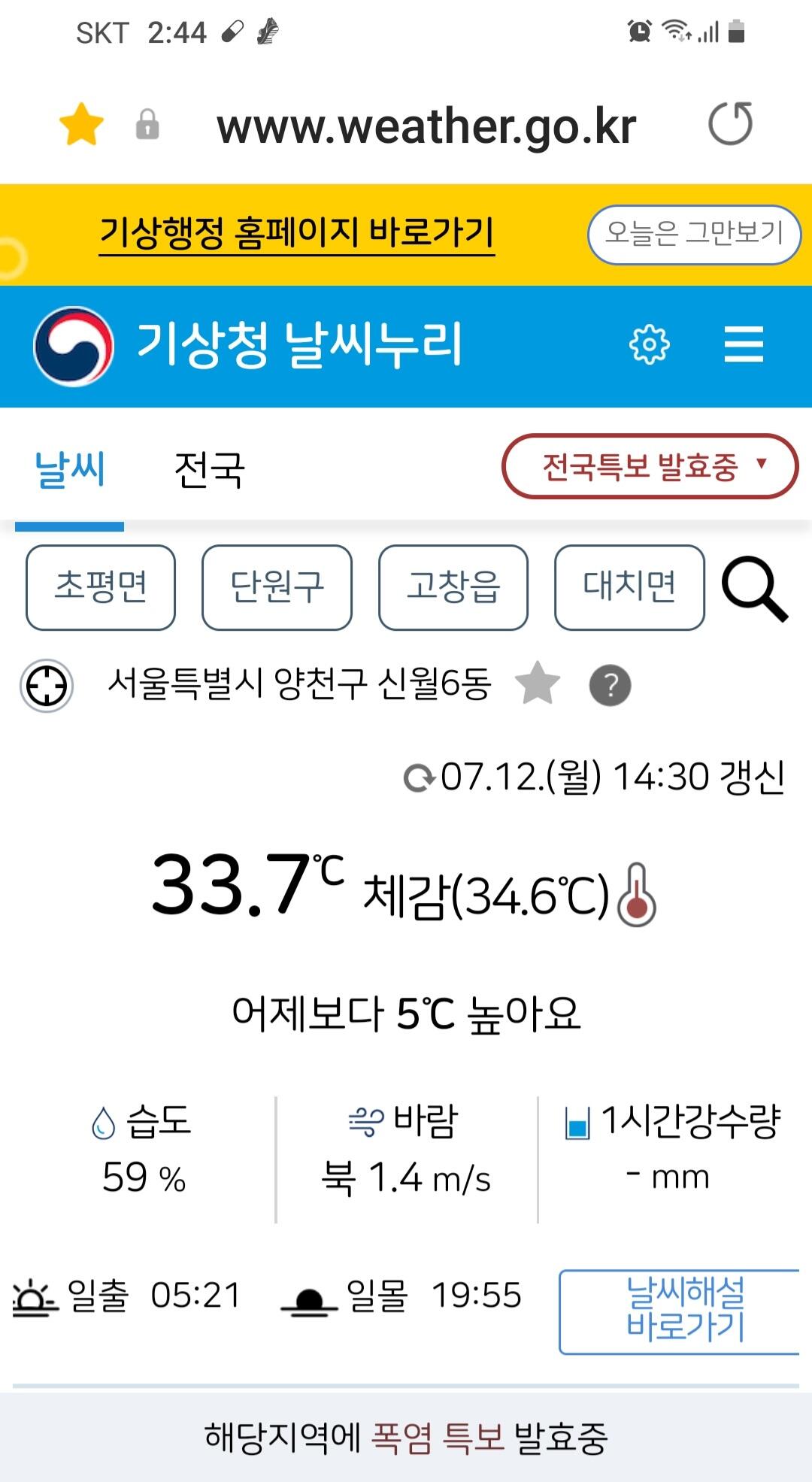
Task: Open 기상행정 홈페이지 바로가기 link
Action: point(297,233)
